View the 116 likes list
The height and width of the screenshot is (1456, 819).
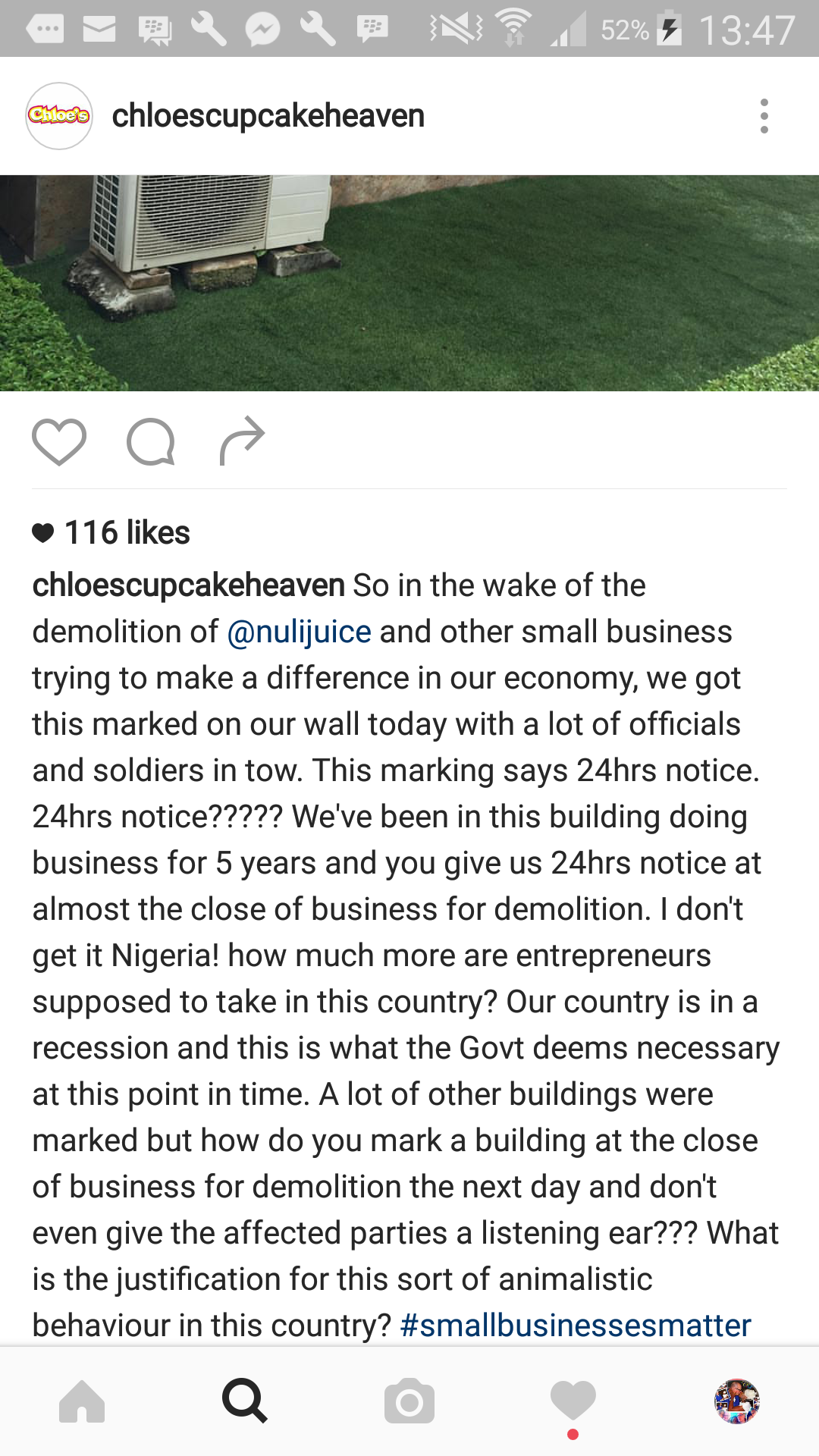[x=126, y=532]
